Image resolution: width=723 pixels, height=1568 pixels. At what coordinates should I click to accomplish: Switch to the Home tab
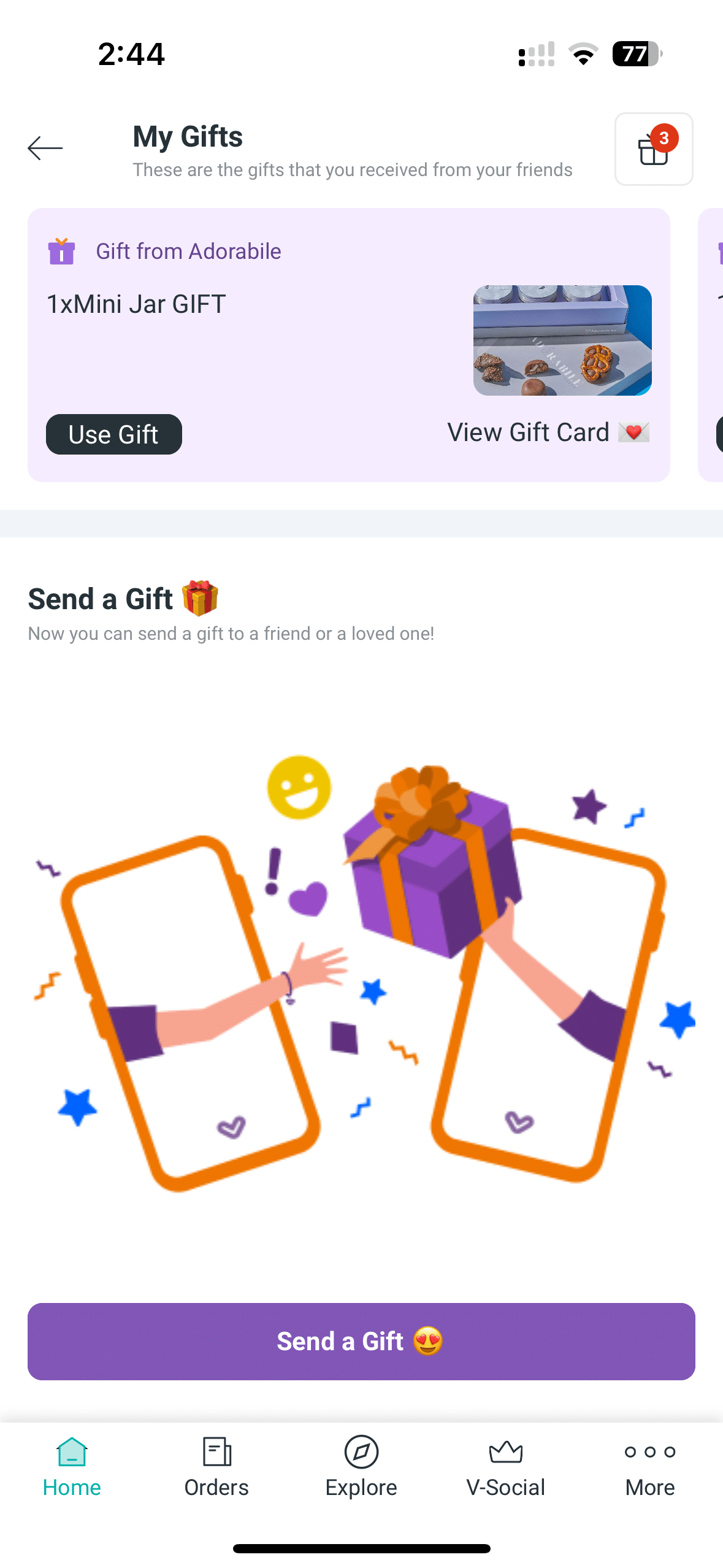[x=72, y=1467]
